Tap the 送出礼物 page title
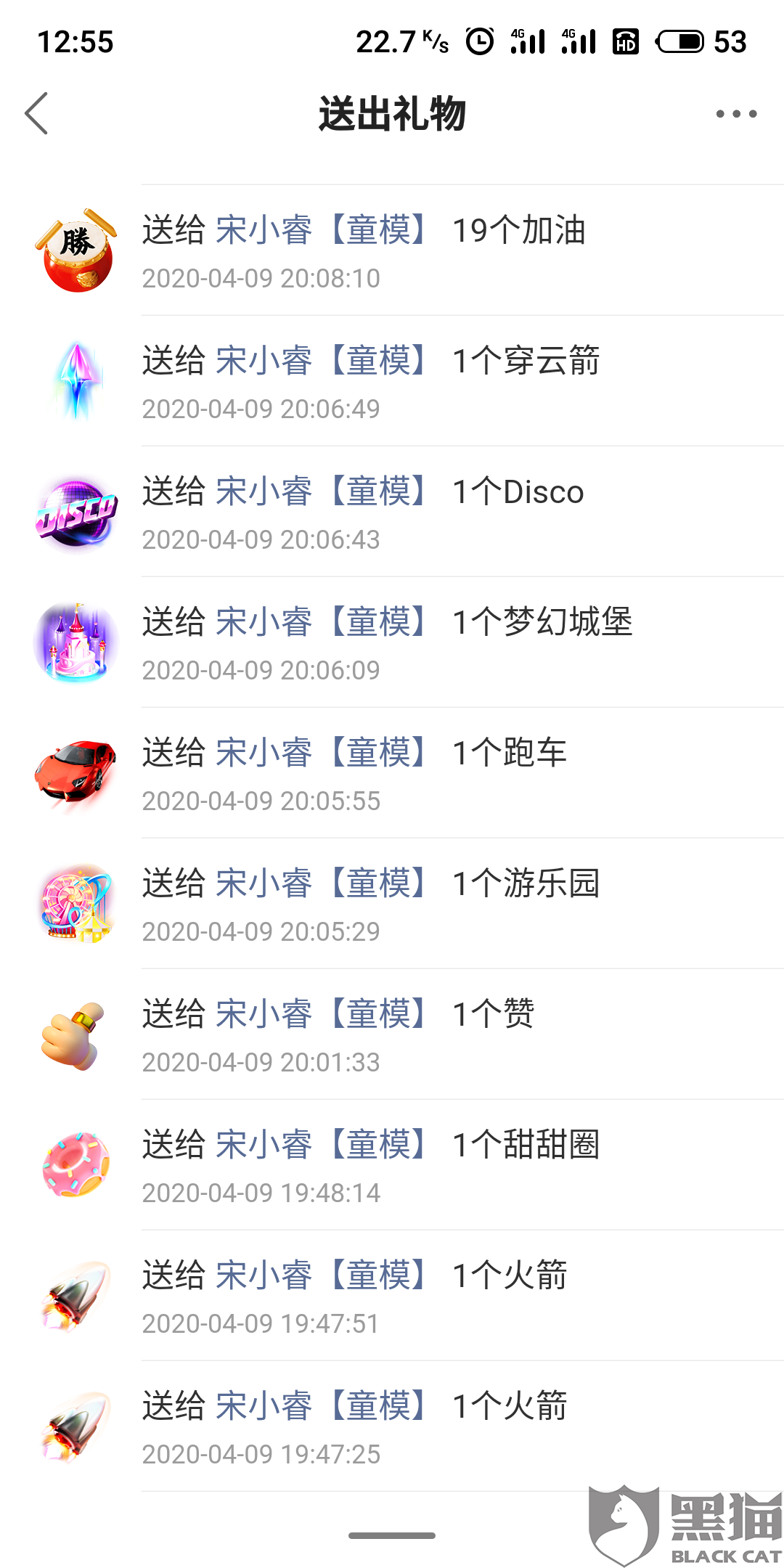Screen dimensions: 784x1568 (392, 114)
